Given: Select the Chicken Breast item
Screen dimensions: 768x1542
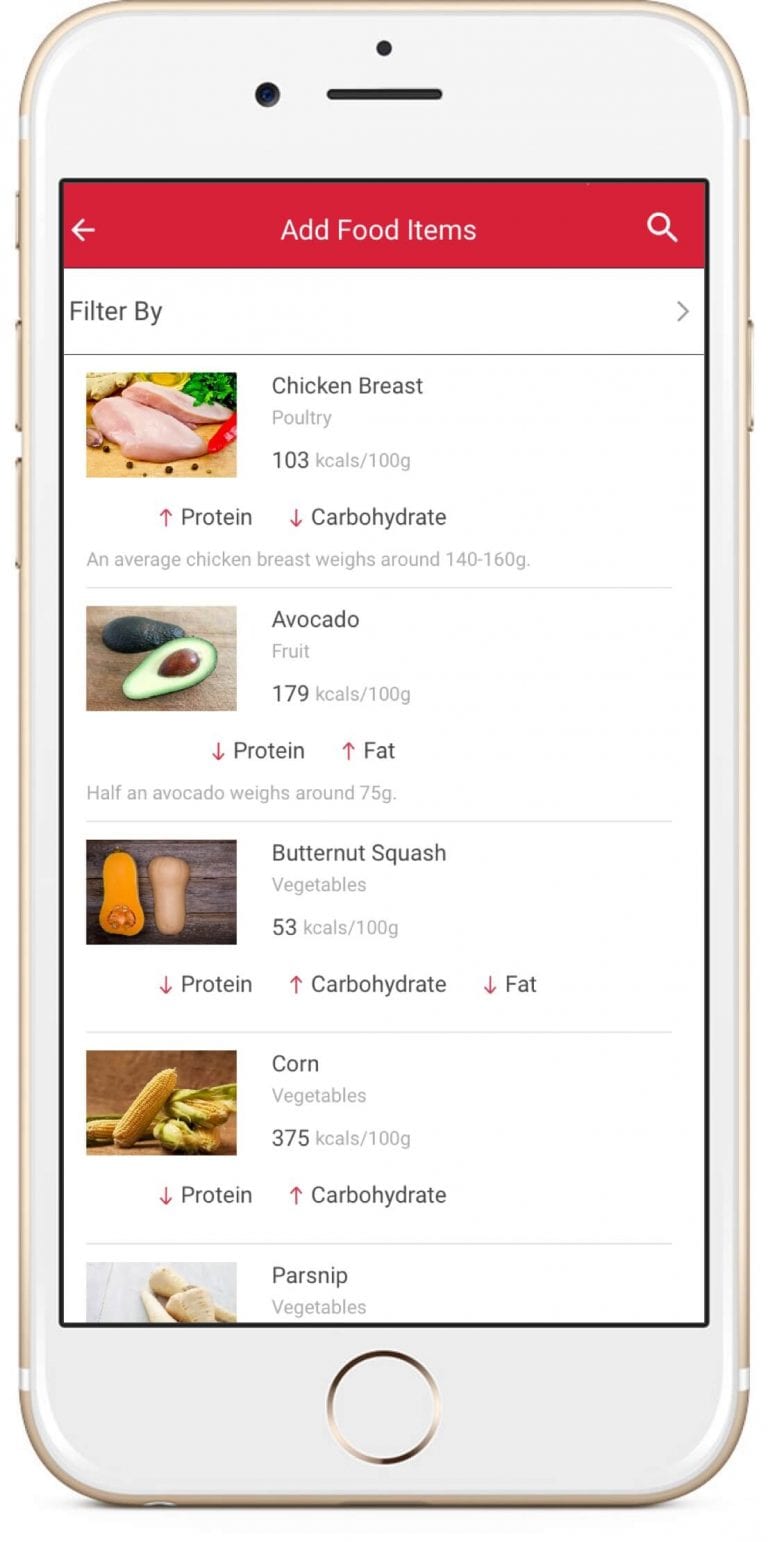Looking at the screenshot, I should (347, 386).
